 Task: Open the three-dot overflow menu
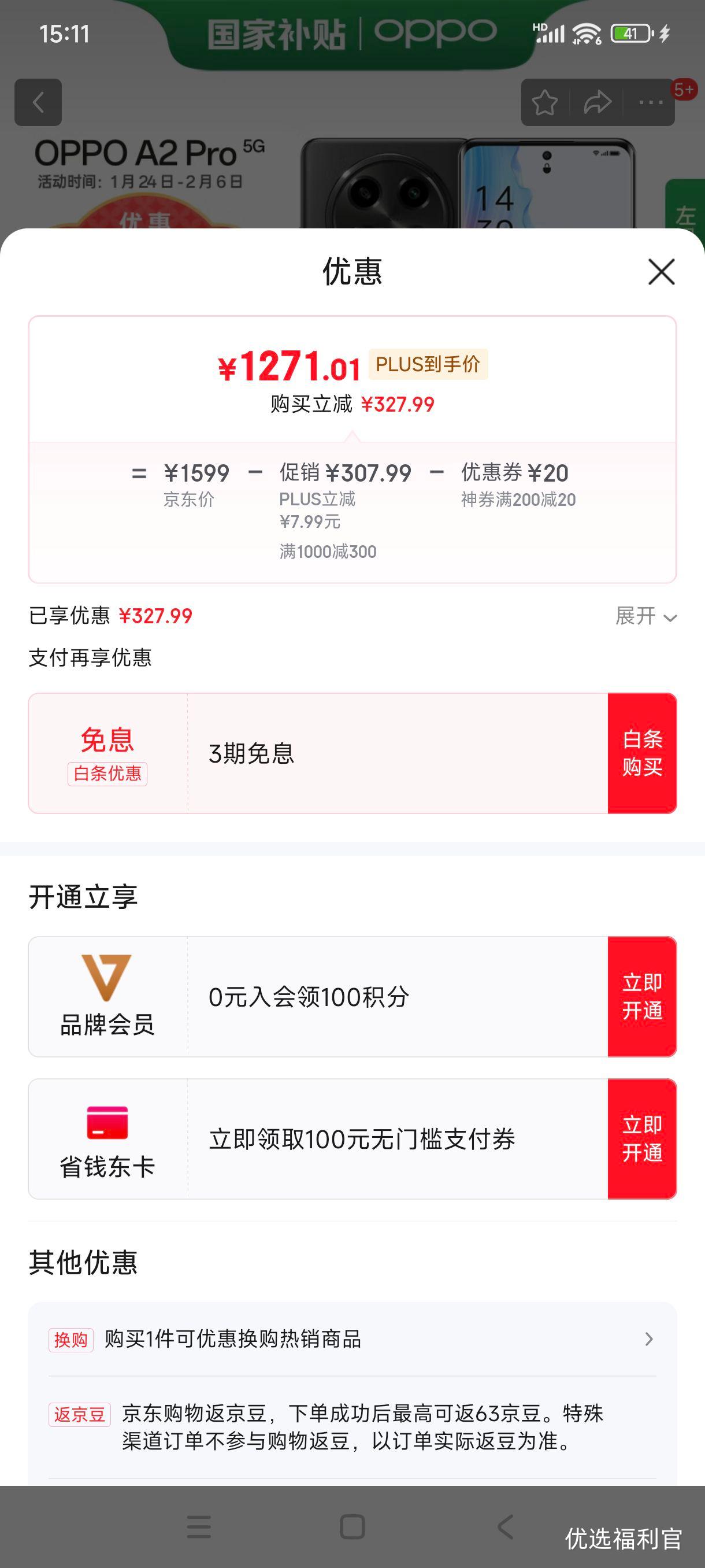click(650, 102)
